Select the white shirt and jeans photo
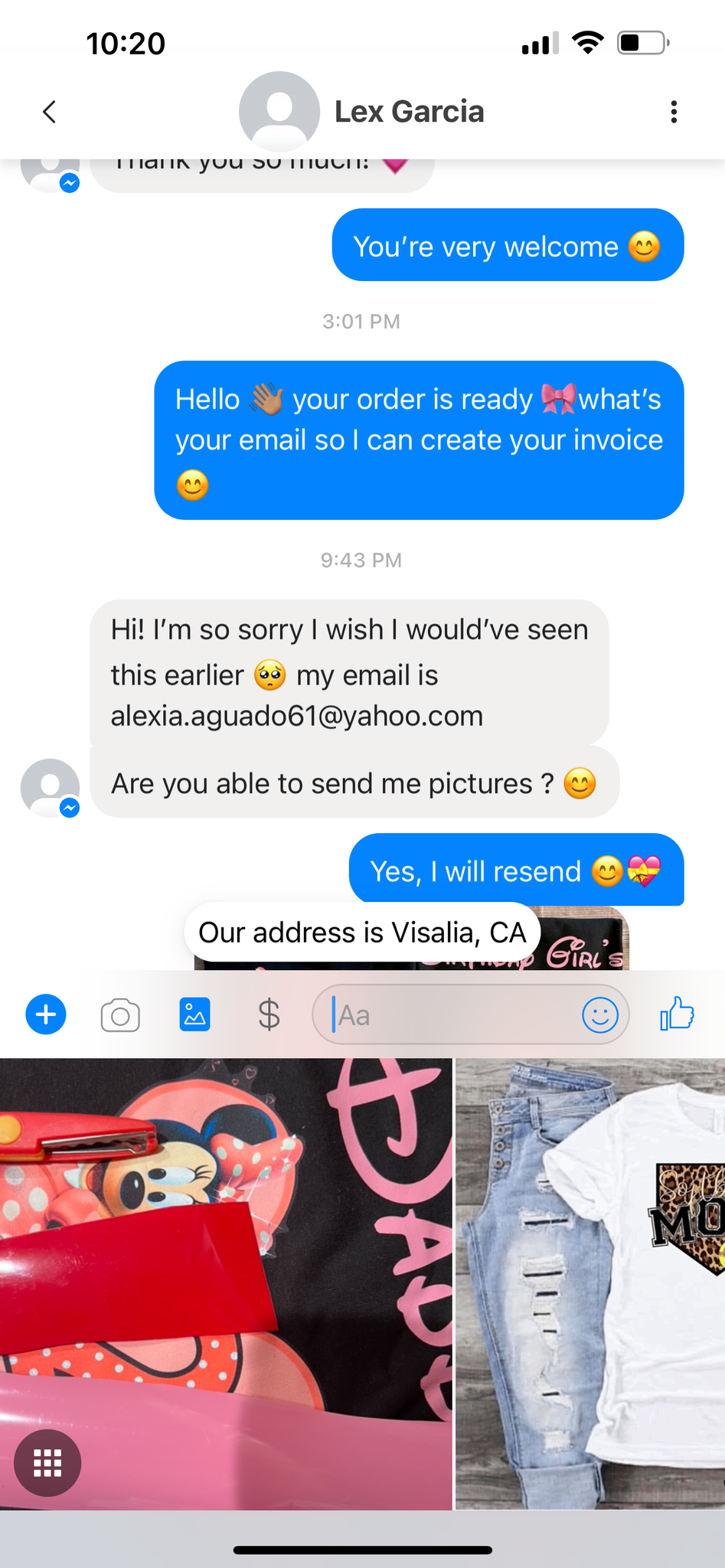 [x=590, y=1282]
